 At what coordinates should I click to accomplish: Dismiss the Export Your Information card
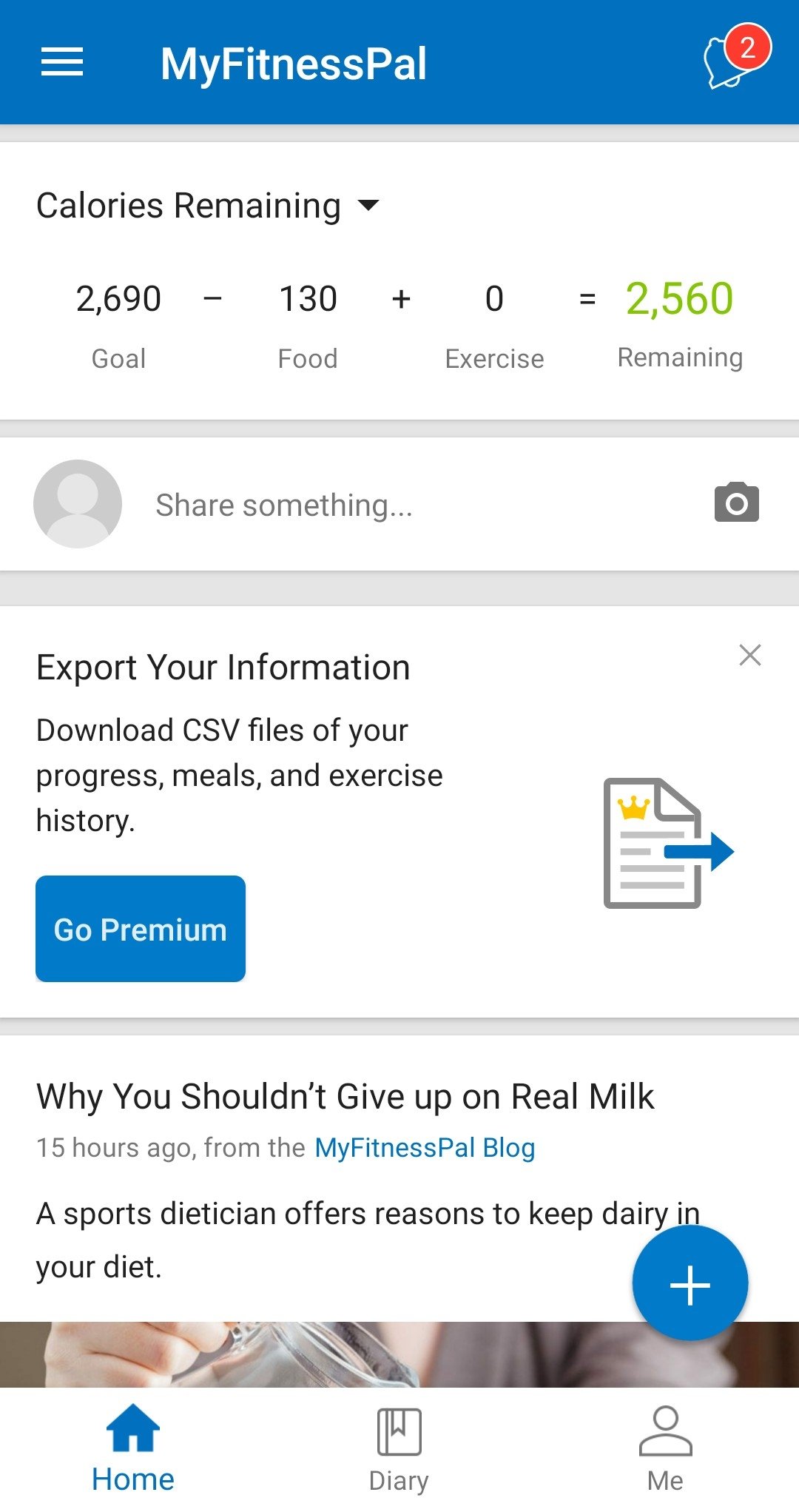[749, 655]
